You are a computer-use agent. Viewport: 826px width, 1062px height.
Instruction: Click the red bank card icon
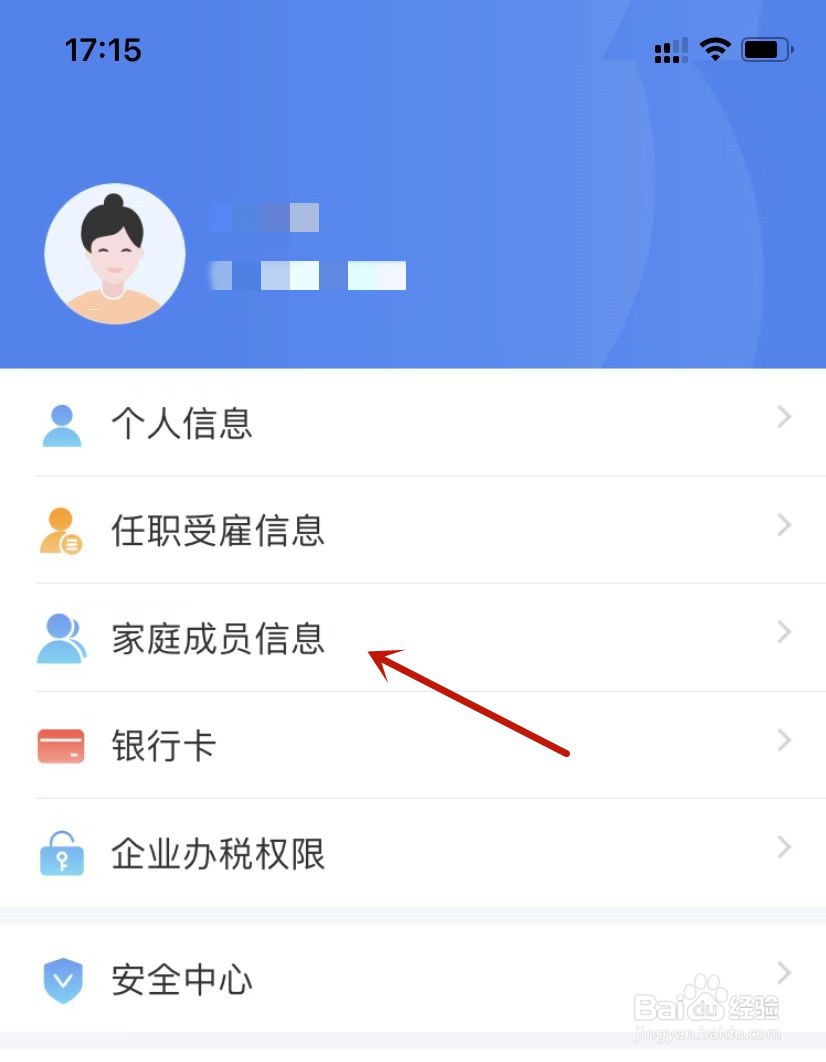(x=61, y=744)
